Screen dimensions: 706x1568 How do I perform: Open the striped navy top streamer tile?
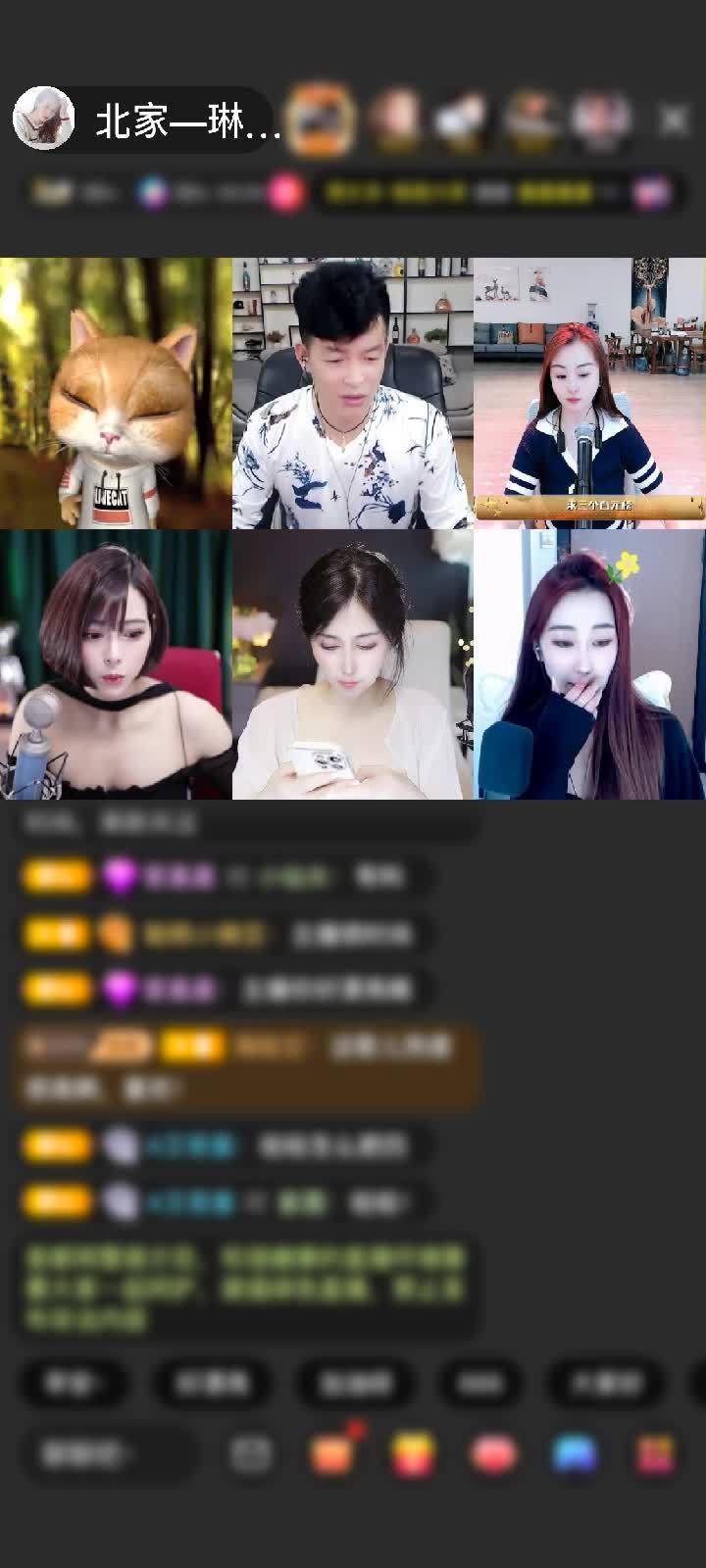tap(588, 393)
